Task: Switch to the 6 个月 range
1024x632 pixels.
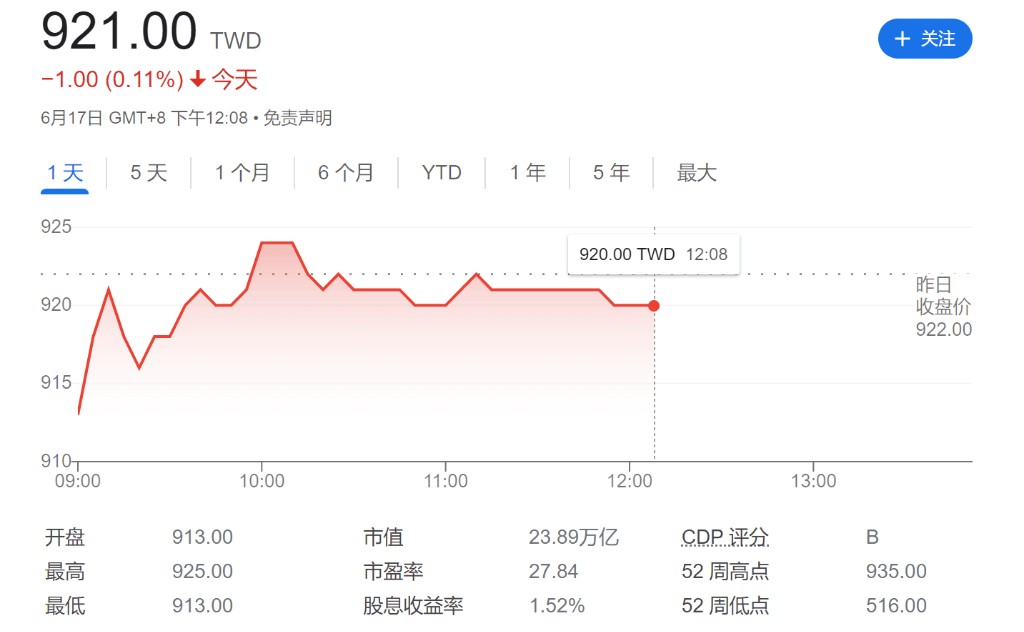Action: click(x=346, y=173)
